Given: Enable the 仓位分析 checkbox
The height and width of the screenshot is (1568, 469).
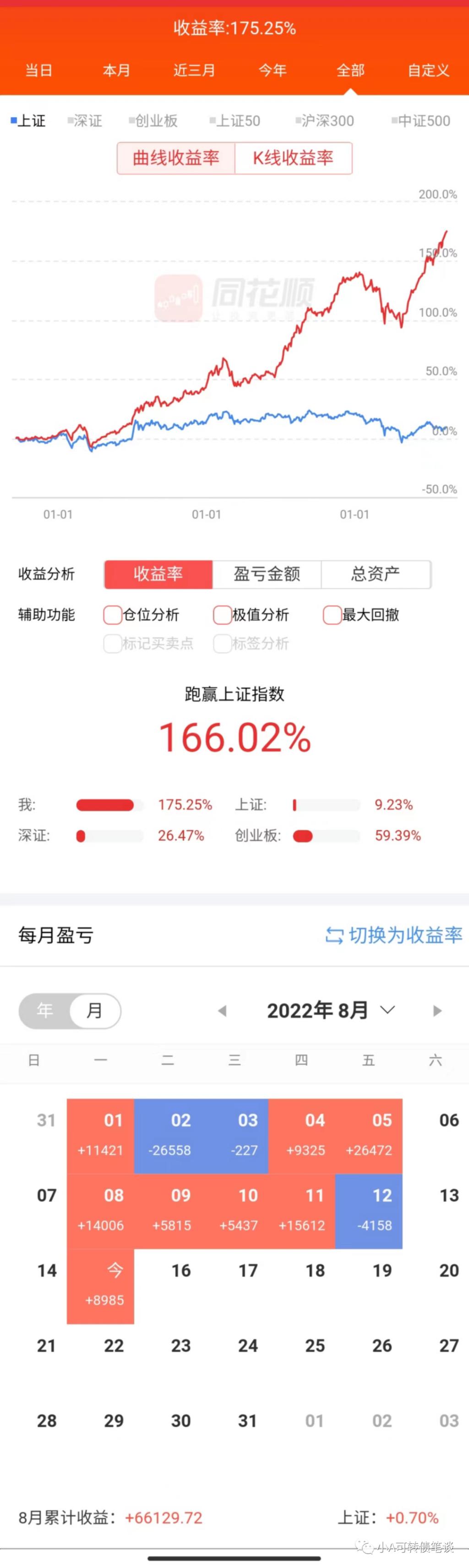Looking at the screenshot, I should [x=113, y=615].
